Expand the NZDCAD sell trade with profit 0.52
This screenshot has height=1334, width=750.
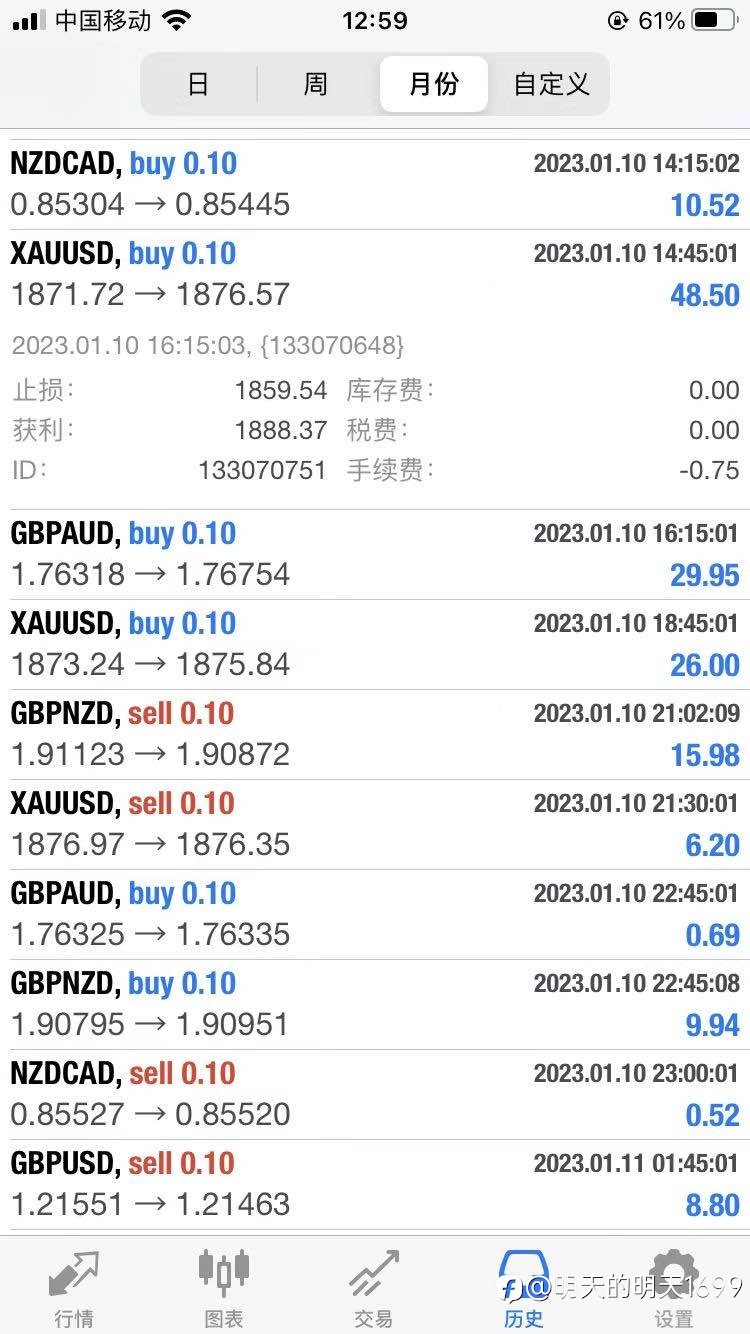375,1095
